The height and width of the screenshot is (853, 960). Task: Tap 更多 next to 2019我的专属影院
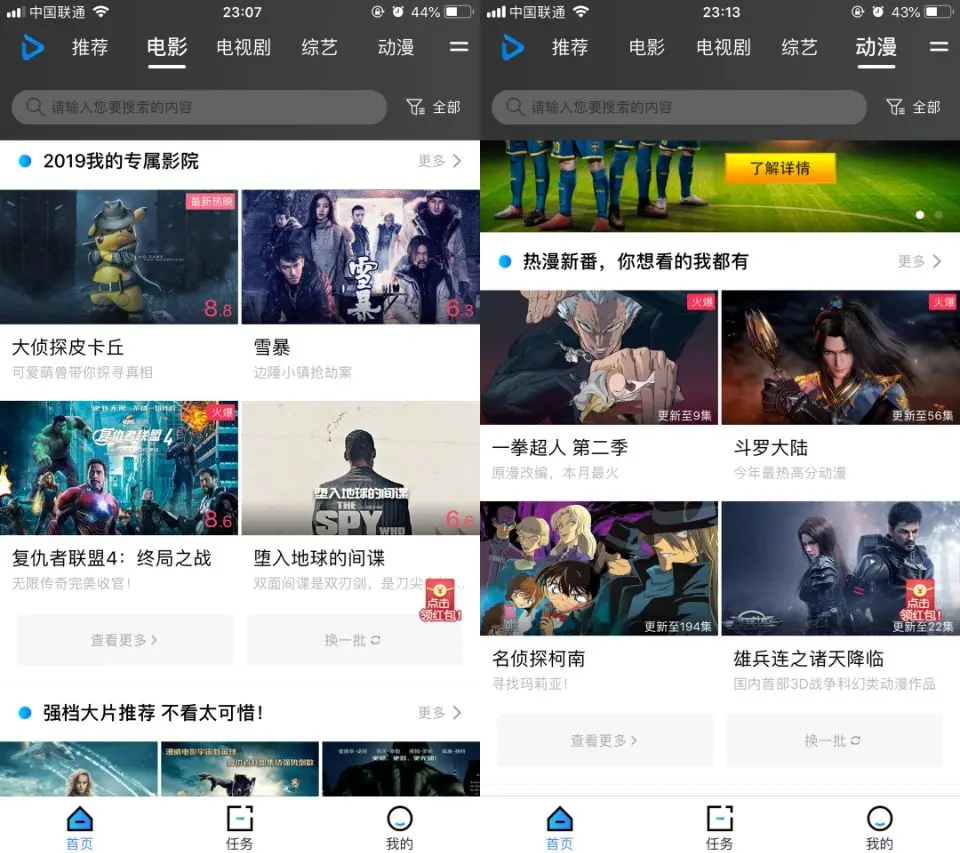(x=440, y=161)
